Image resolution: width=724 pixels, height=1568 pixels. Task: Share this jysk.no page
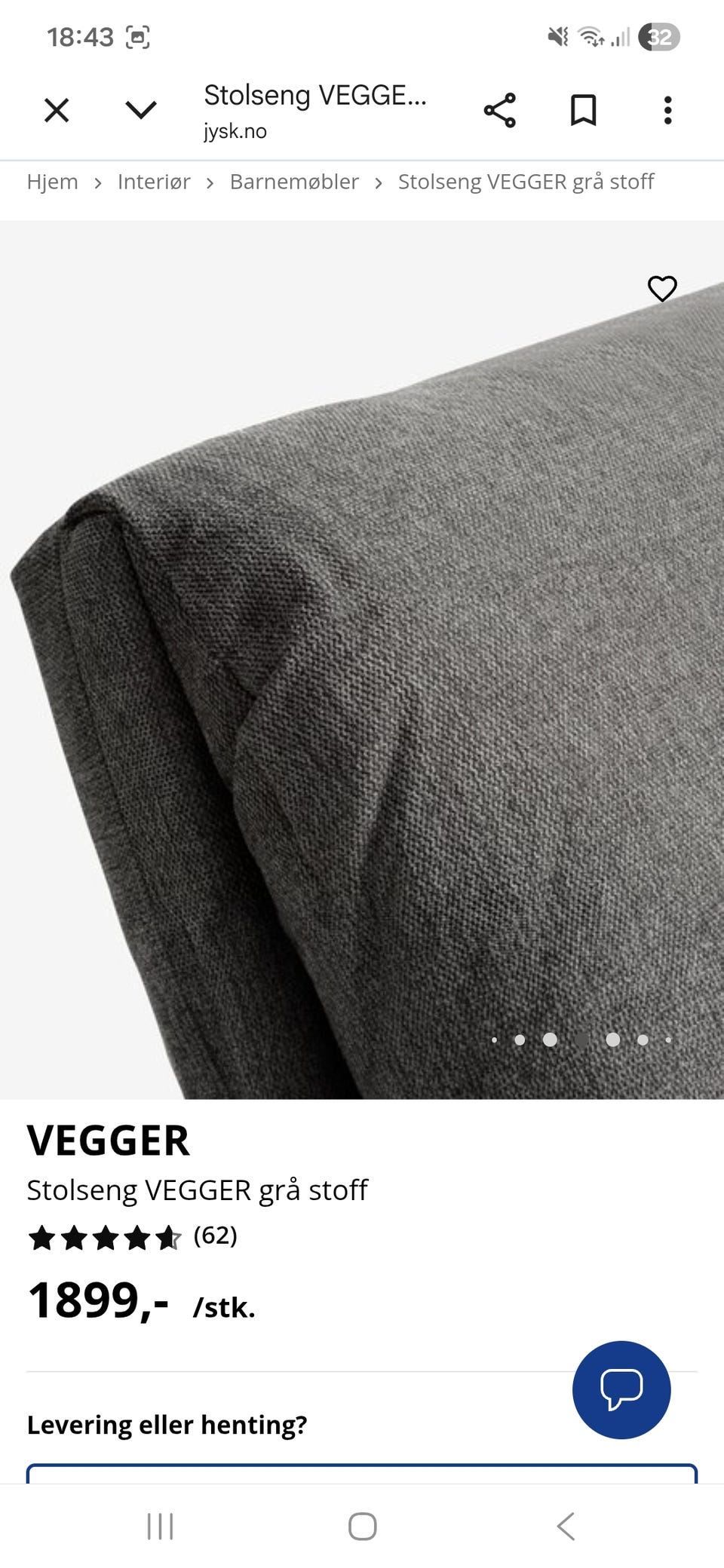pyautogui.click(x=499, y=110)
